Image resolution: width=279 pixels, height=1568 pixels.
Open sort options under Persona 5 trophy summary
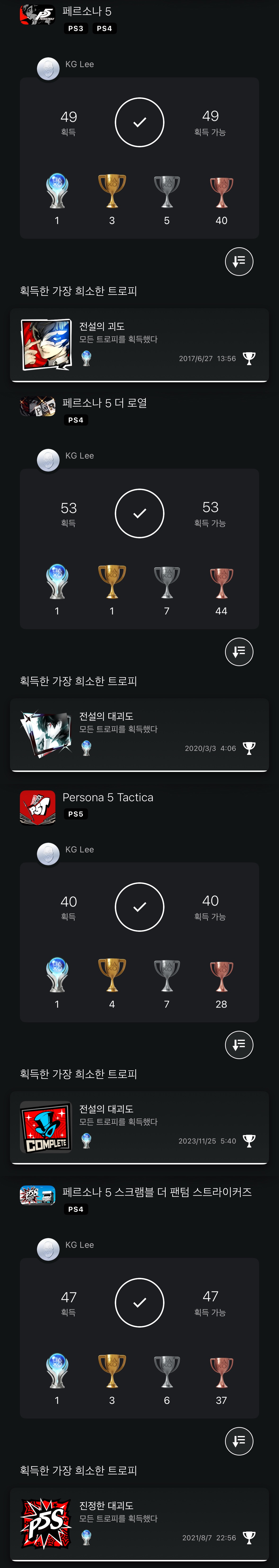239,261
